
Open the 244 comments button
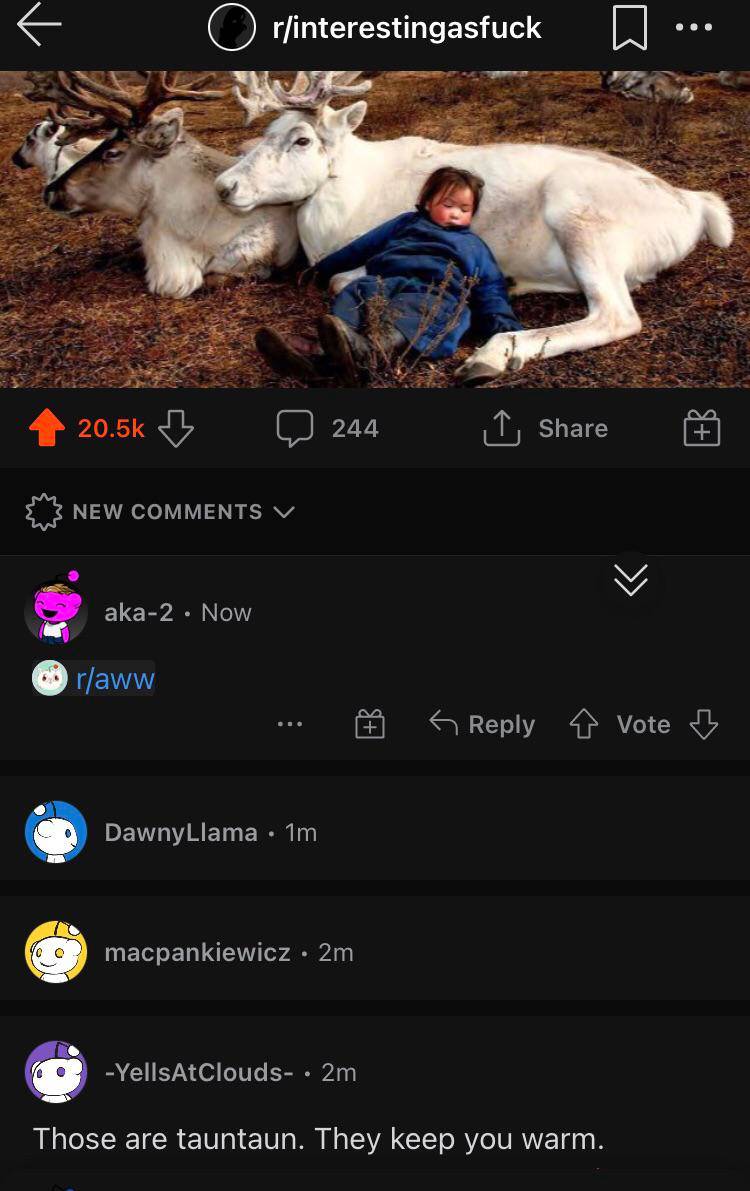tap(329, 428)
